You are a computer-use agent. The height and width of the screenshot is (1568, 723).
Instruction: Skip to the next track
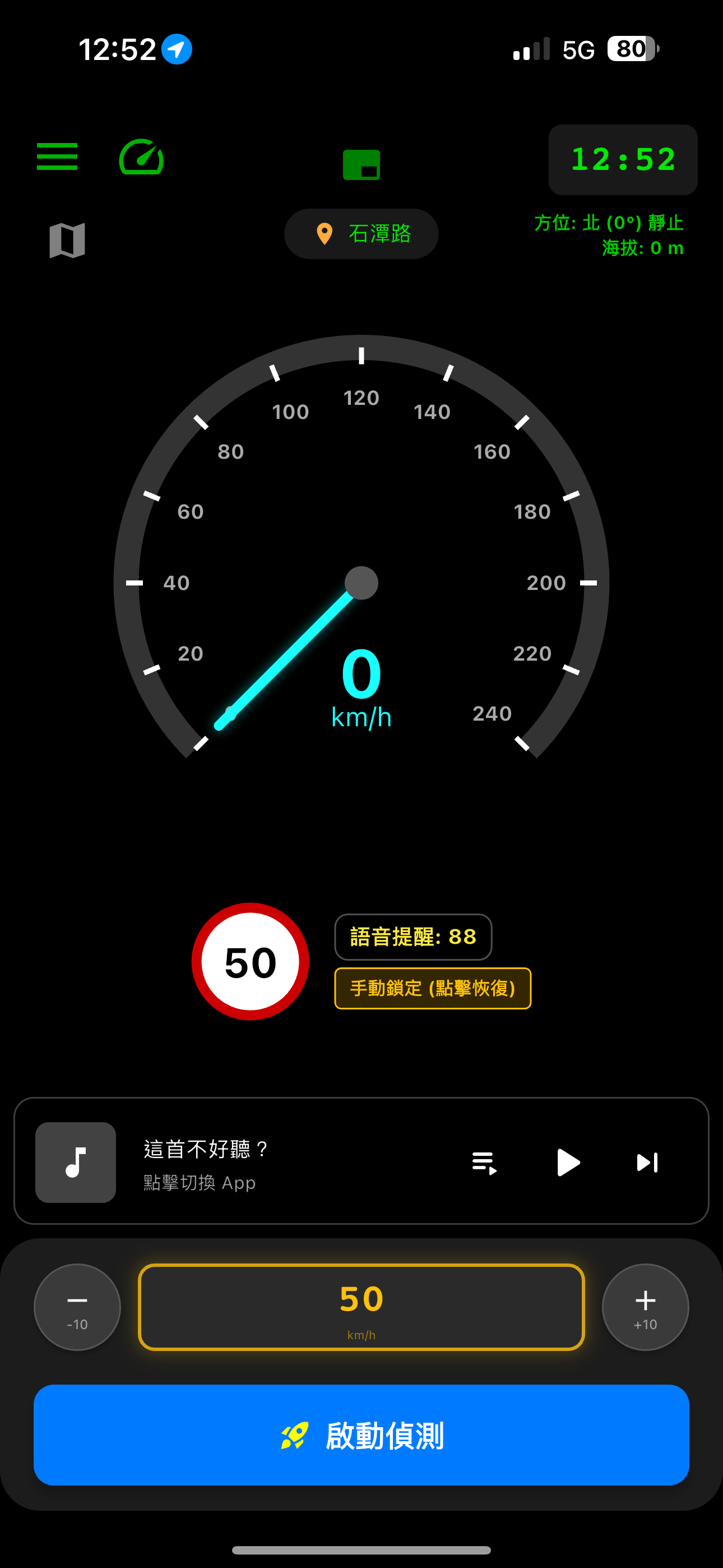pyautogui.click(x=647, y=1163)
